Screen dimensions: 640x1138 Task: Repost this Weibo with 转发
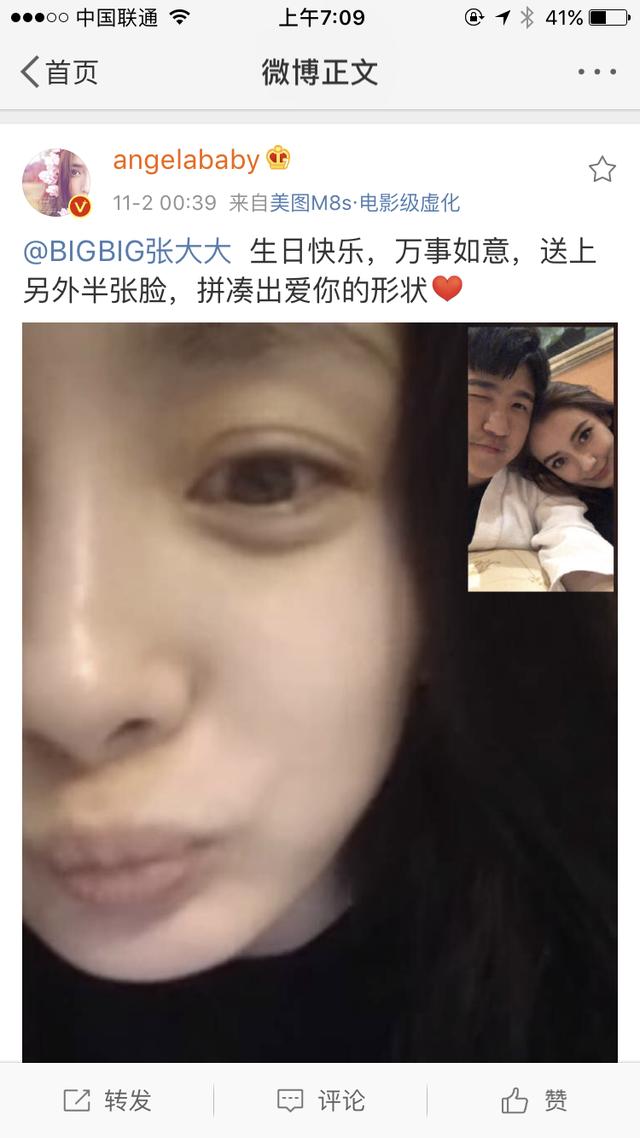click(107, 1101)
